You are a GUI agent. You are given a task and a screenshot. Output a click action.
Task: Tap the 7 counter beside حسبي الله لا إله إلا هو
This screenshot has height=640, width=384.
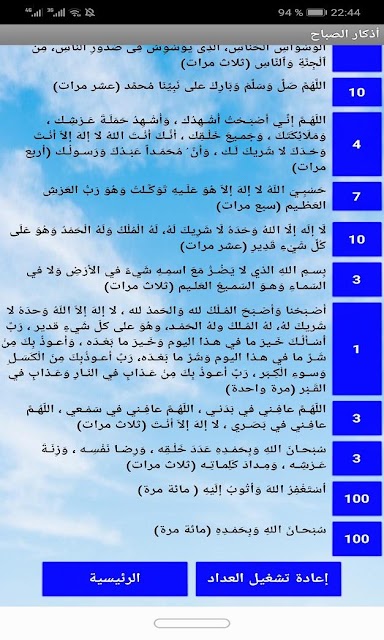pos(357,197)
